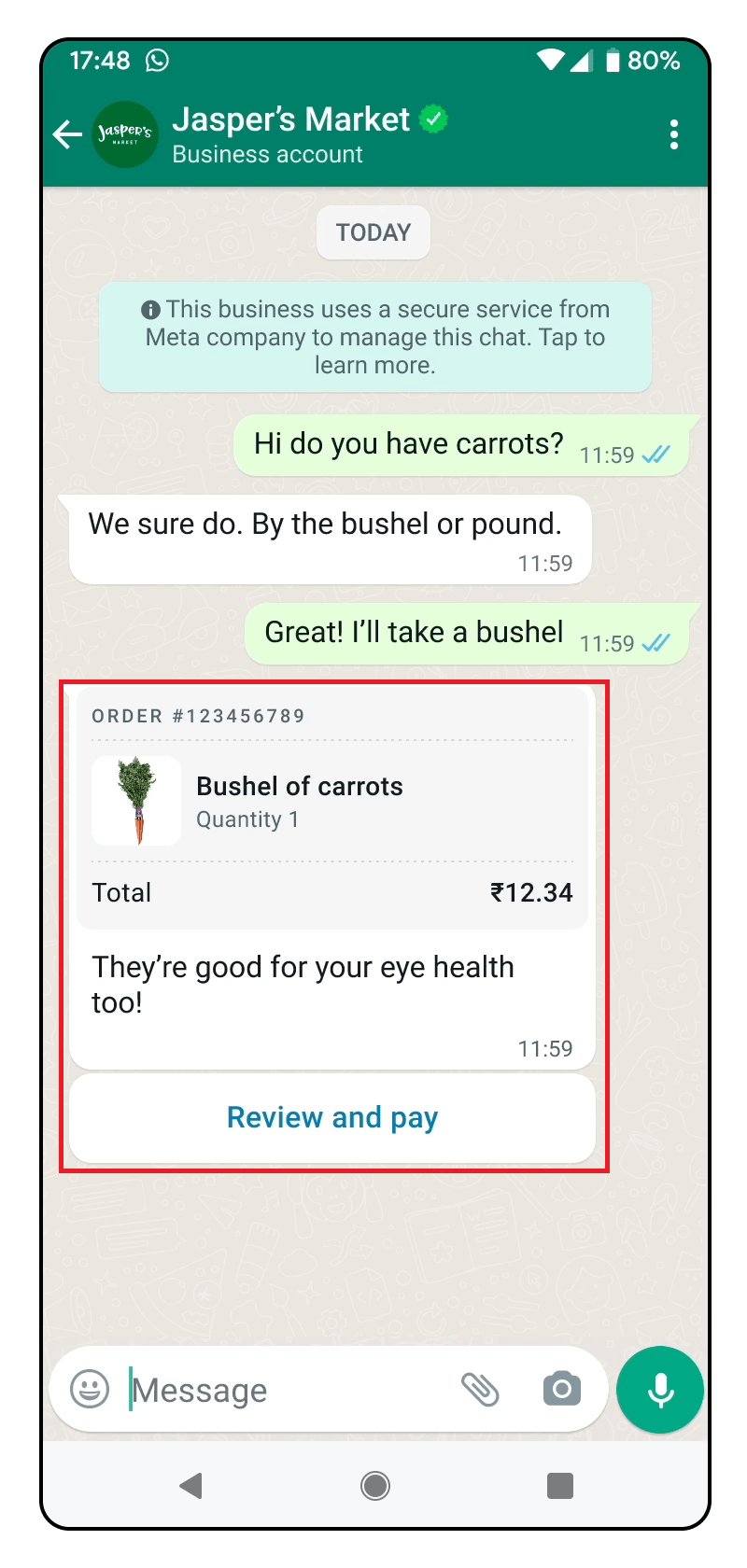Attach a file with the paperclip
This screenshot has height=1568, width=747.
[x=481, y=1389]
